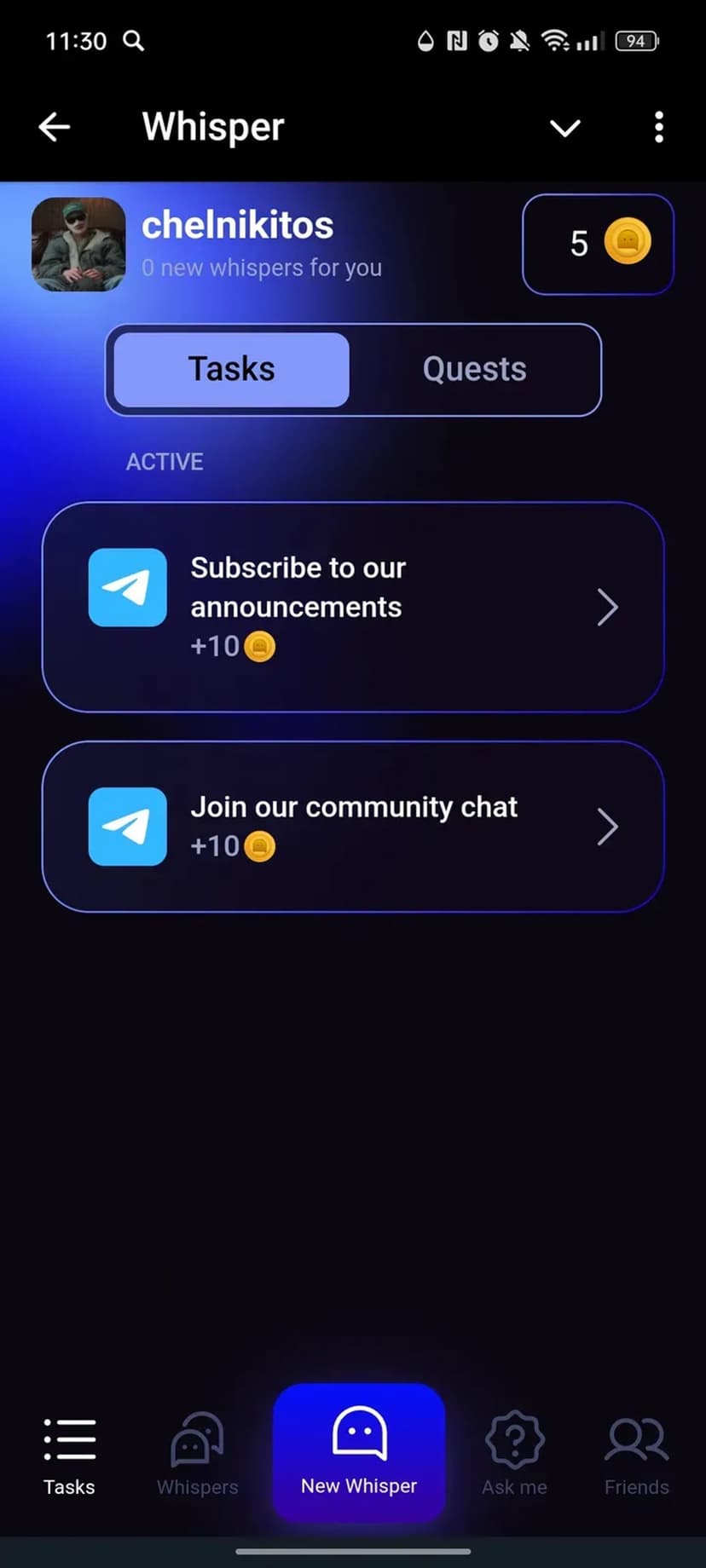
Task: Open chelnikitos profile picture
Action: pyautogui.click(x=78, y=245)
